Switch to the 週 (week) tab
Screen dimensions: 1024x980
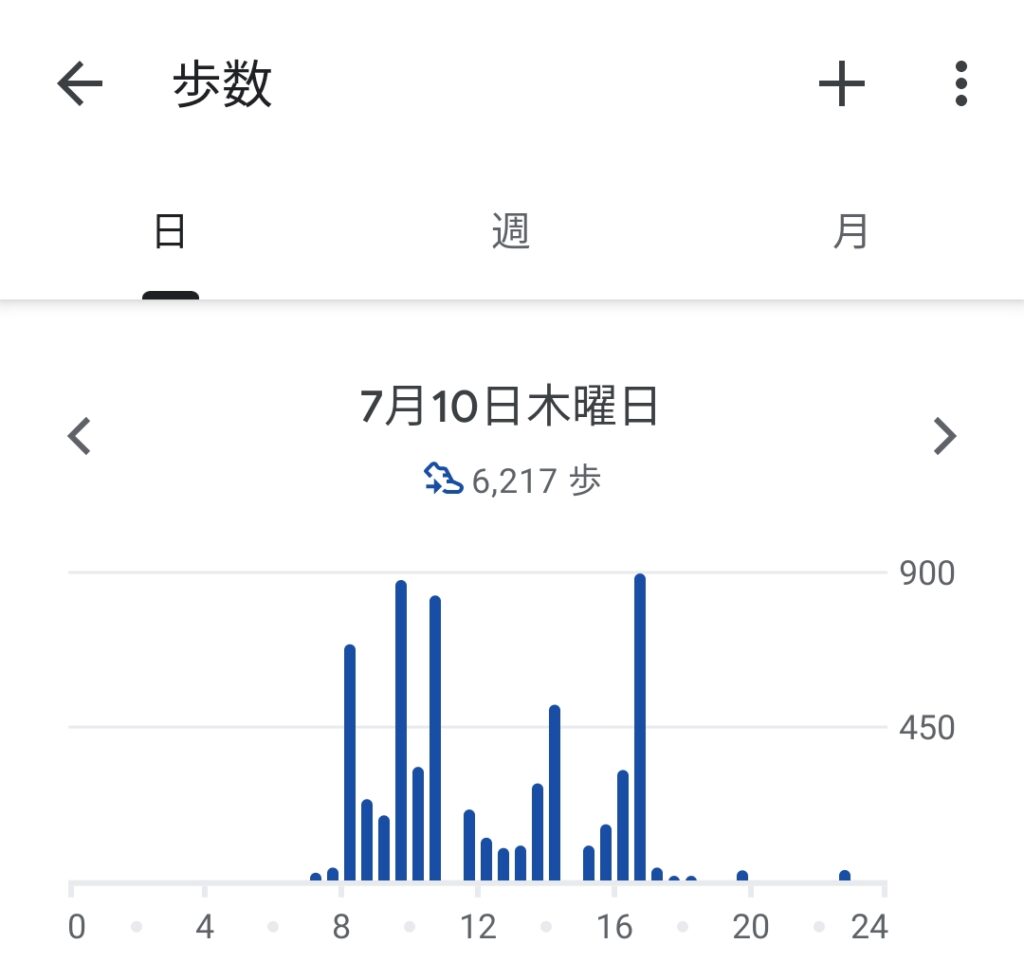coord(511,233)
